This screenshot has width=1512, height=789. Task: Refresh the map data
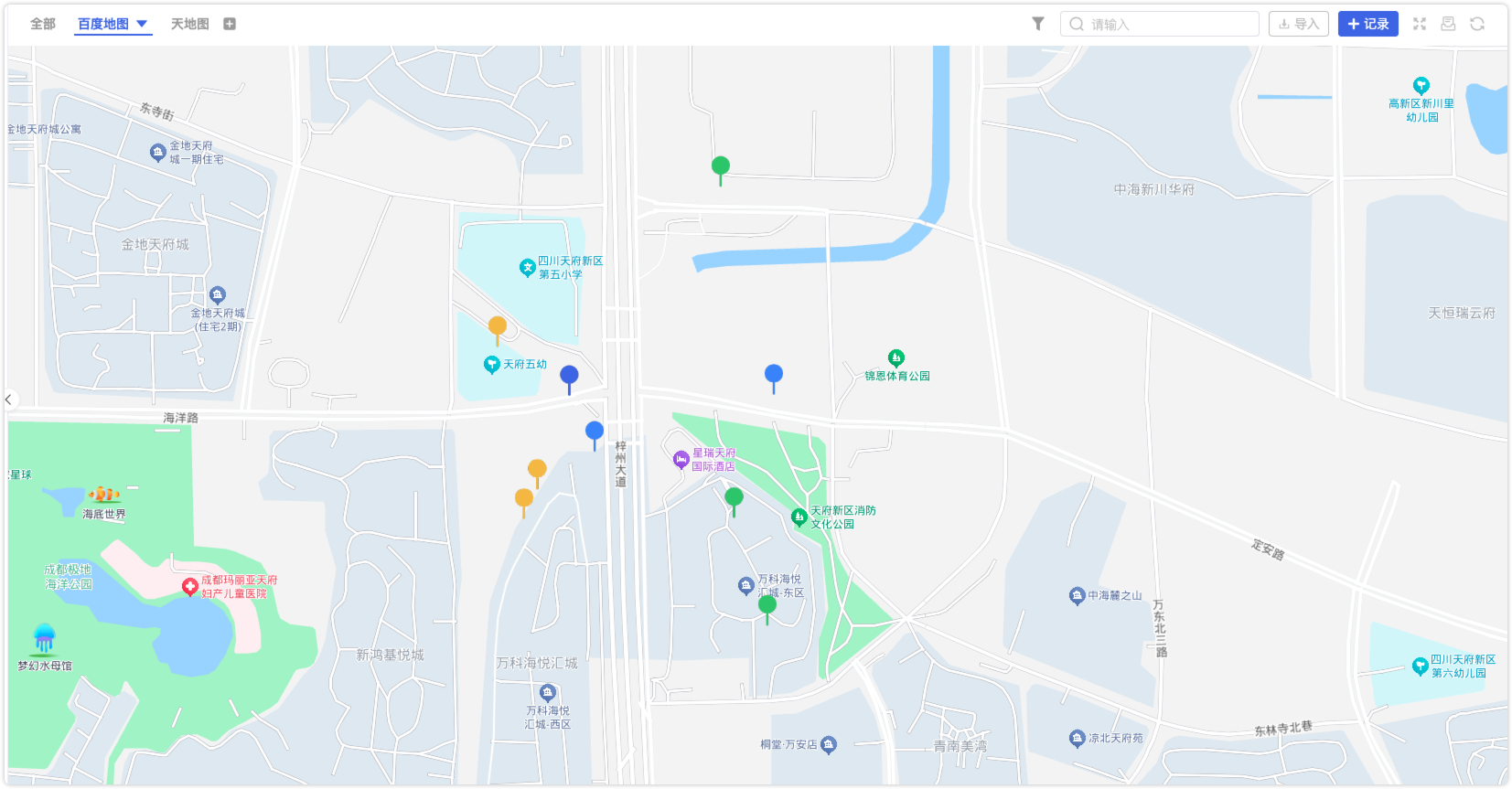[x=1477, y=24]
